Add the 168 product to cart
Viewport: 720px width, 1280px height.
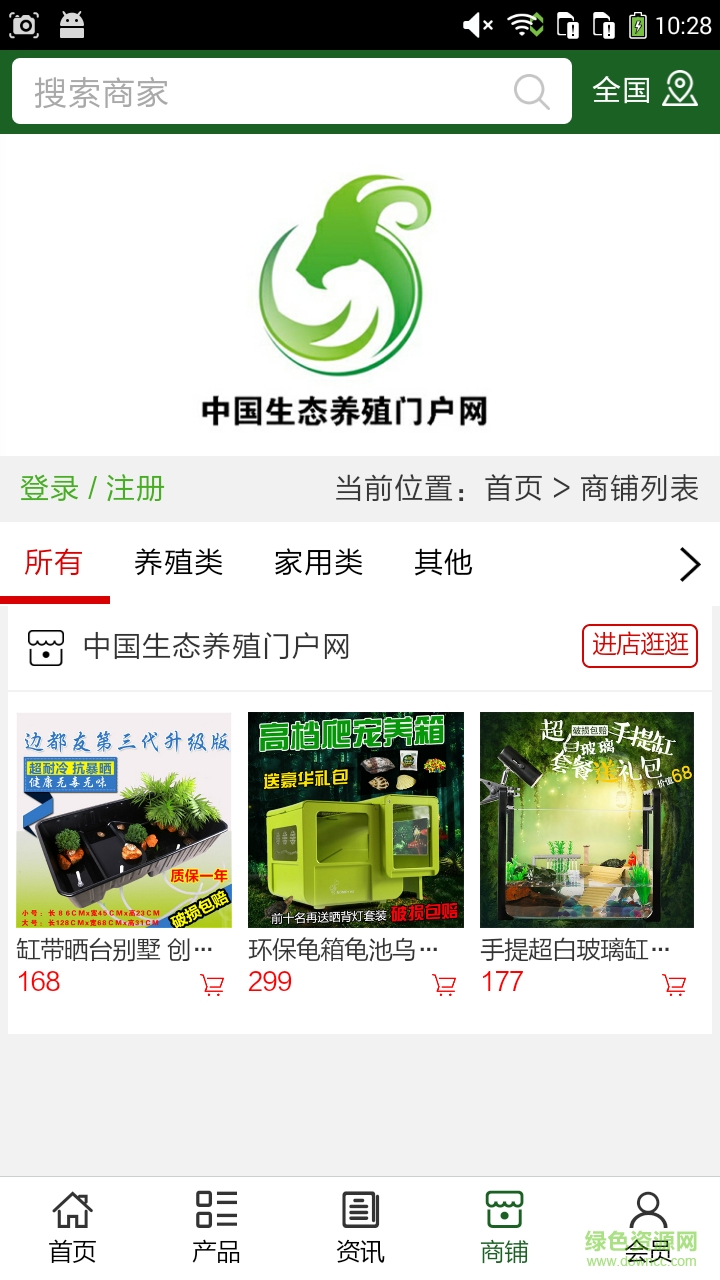[212, 985]
